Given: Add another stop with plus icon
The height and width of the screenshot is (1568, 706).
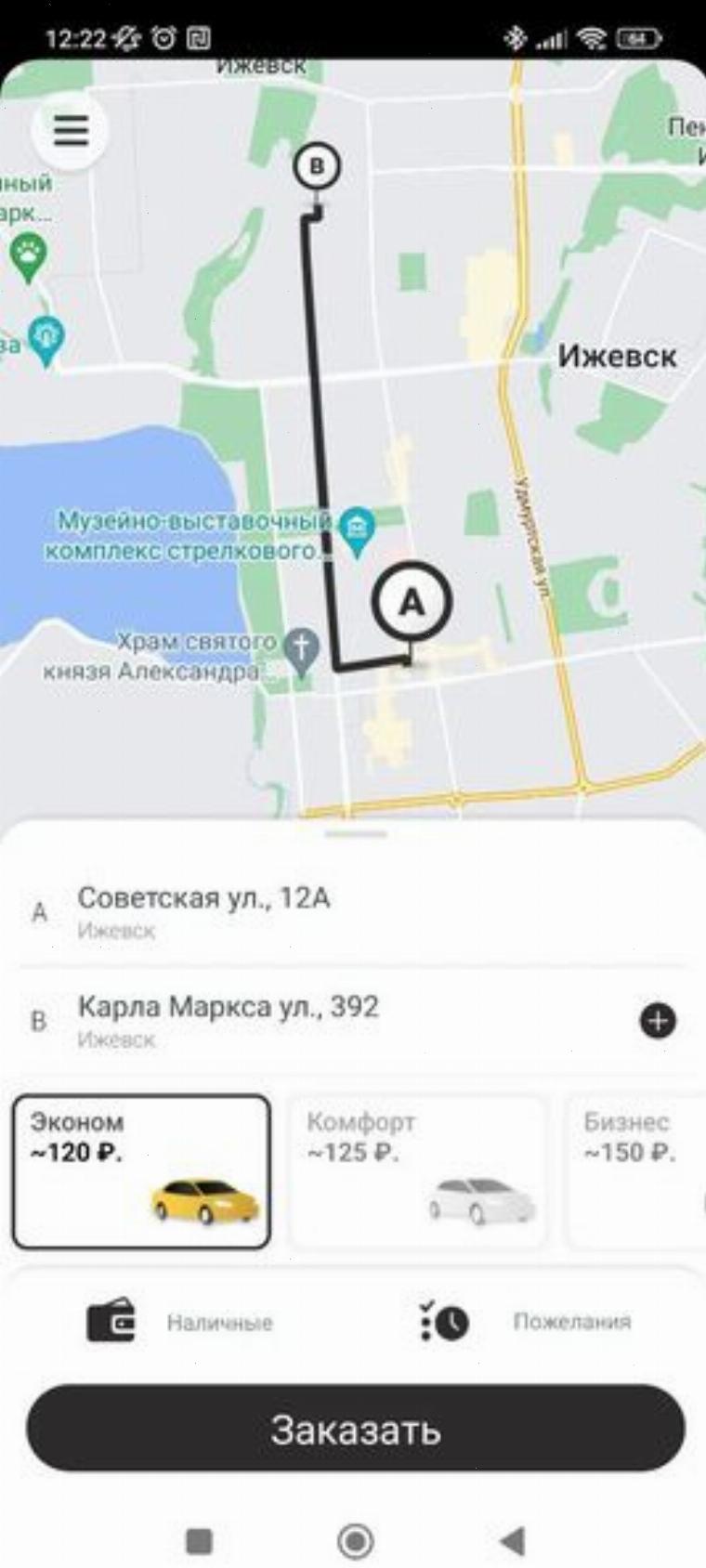Looking at the screenshot, I should [x=658, y=1021].
